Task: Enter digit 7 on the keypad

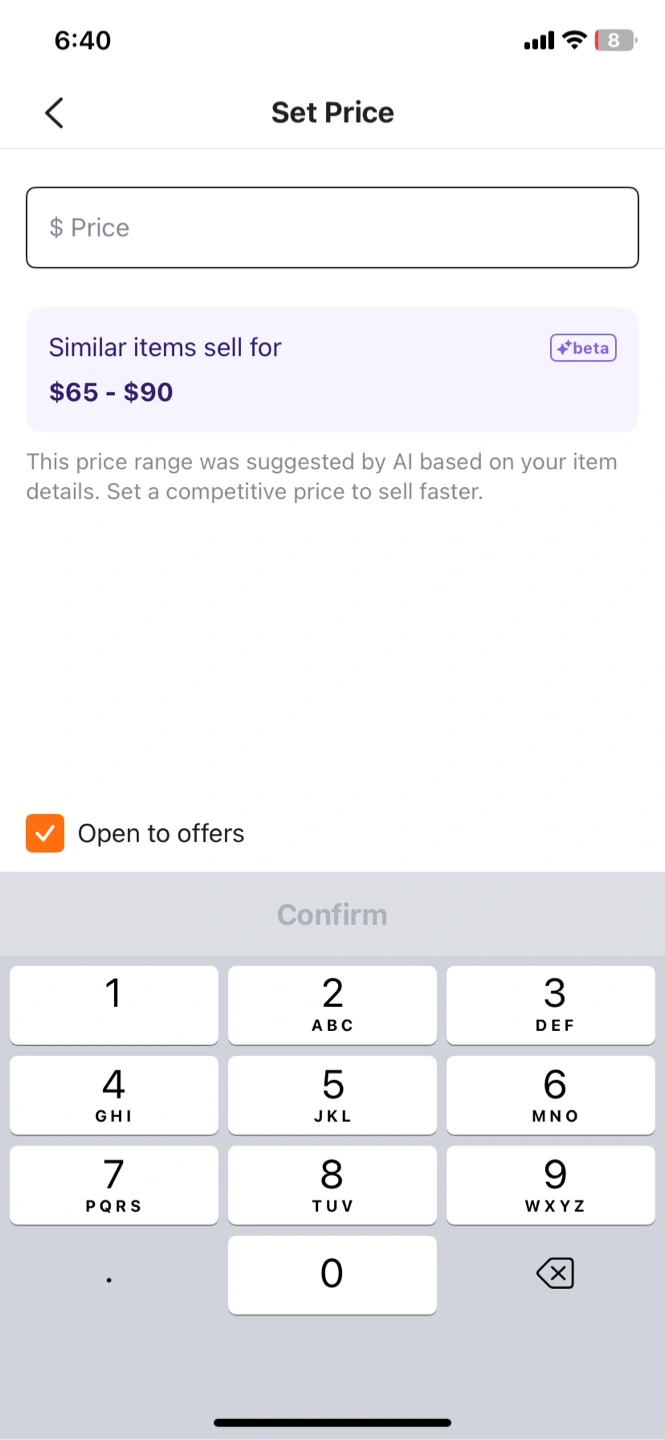Action: click(x=114, y=1185)
